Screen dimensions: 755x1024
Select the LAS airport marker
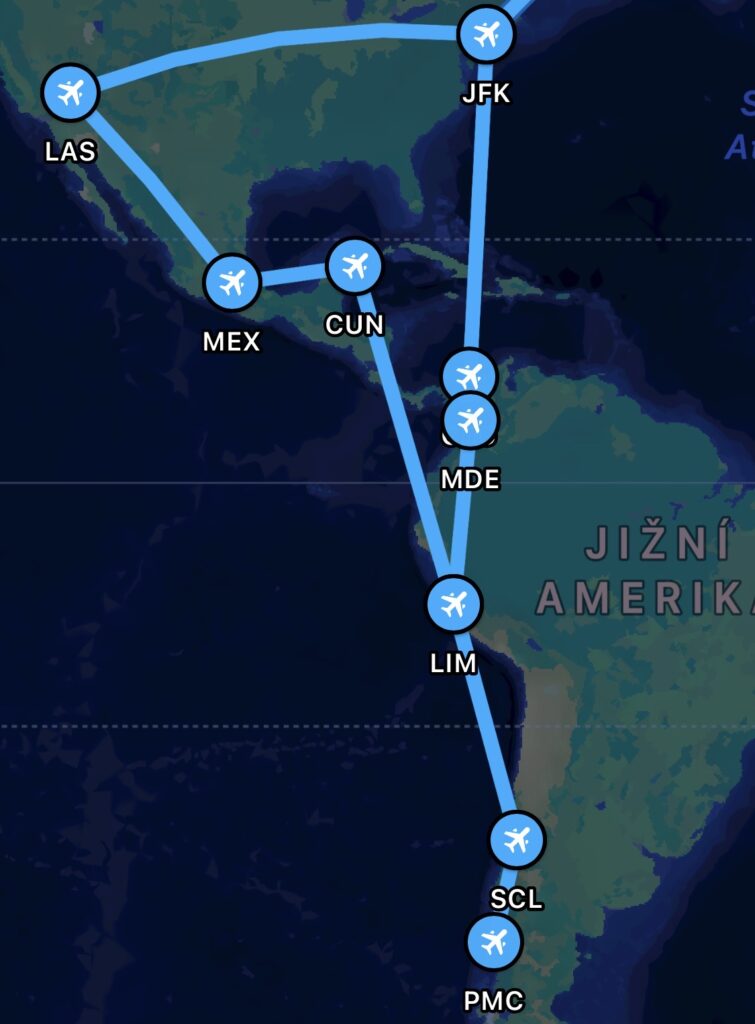[x=70, y=93]
